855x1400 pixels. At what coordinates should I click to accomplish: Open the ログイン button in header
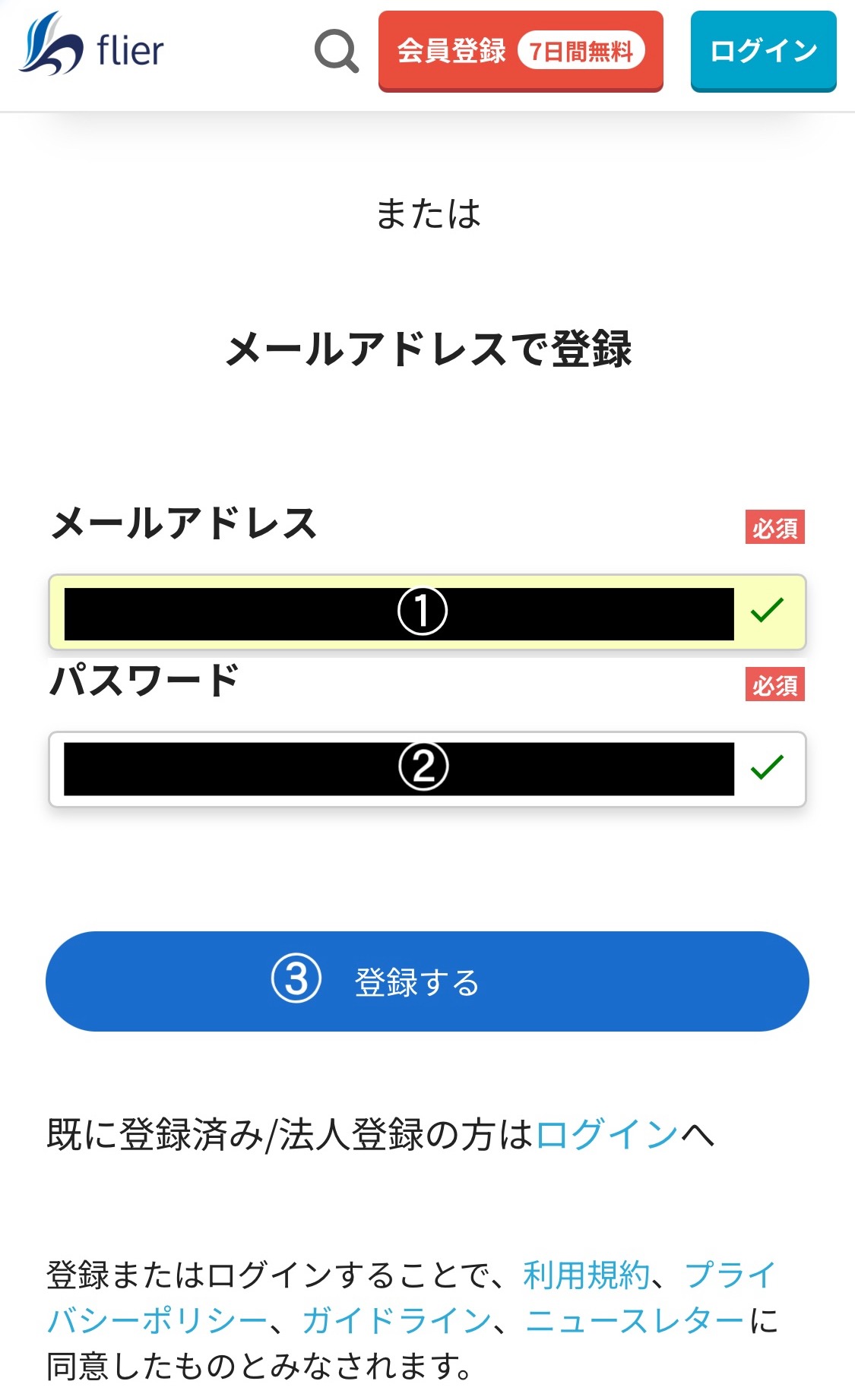click(763, 52)
